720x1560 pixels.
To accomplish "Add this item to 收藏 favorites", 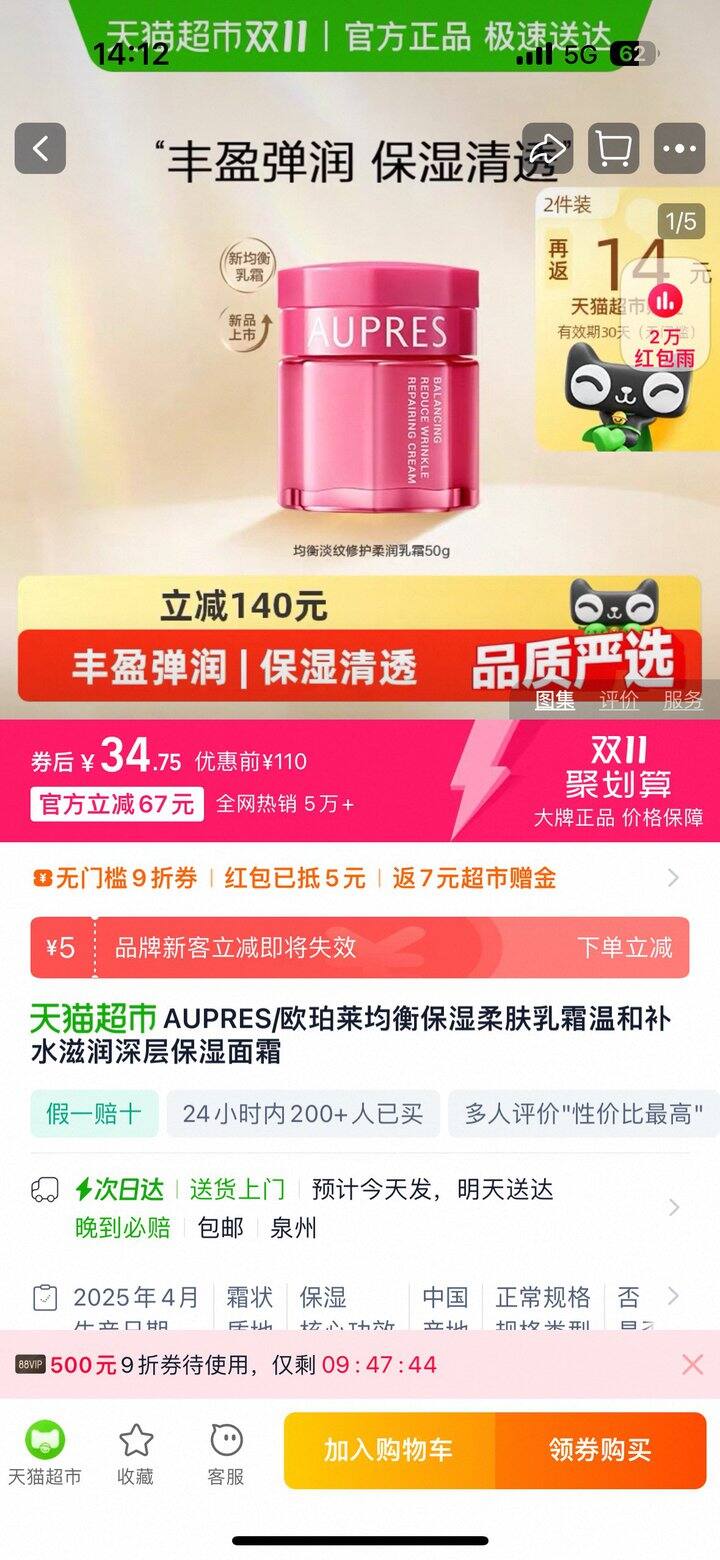I will click(x=136, y=1452).
